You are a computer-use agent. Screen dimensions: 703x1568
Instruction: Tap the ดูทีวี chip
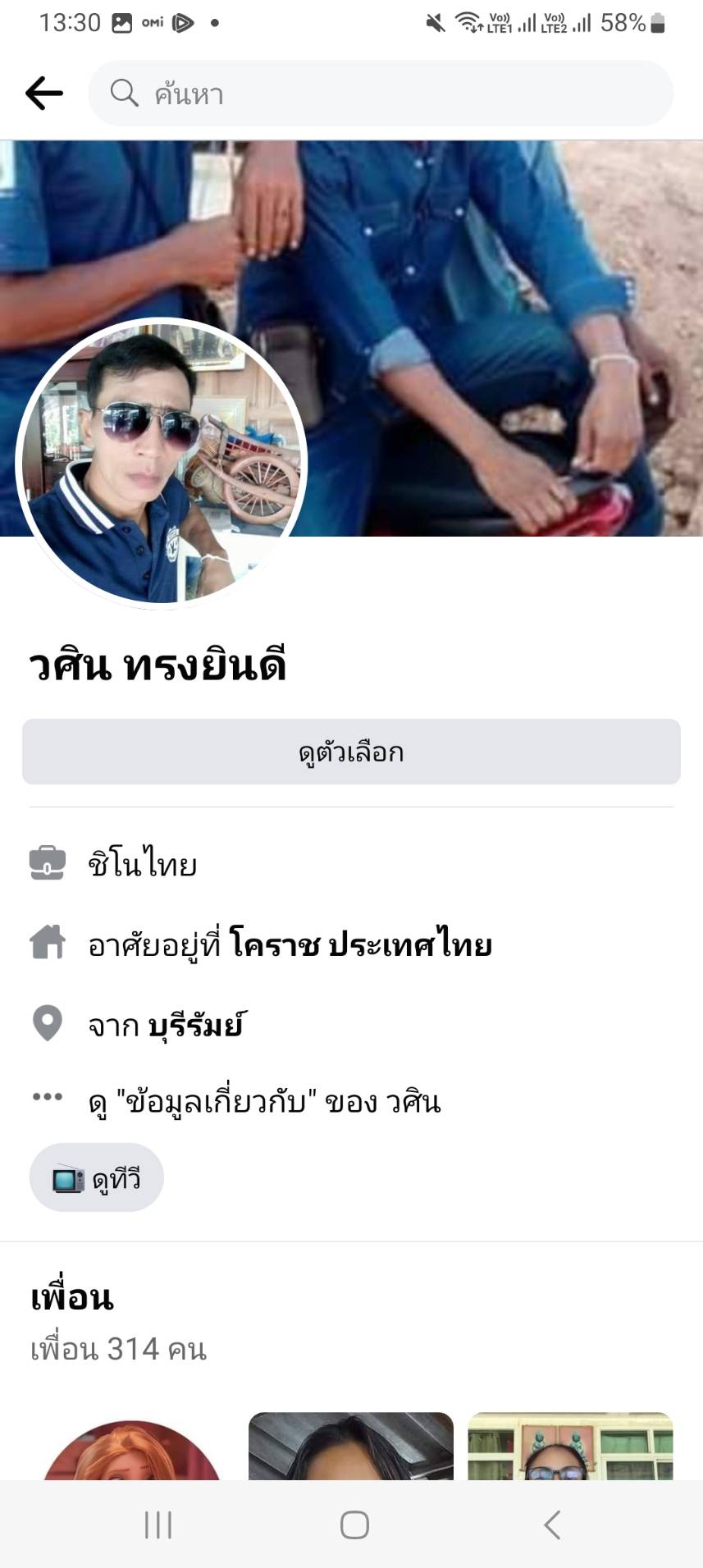pos(97,1178)
